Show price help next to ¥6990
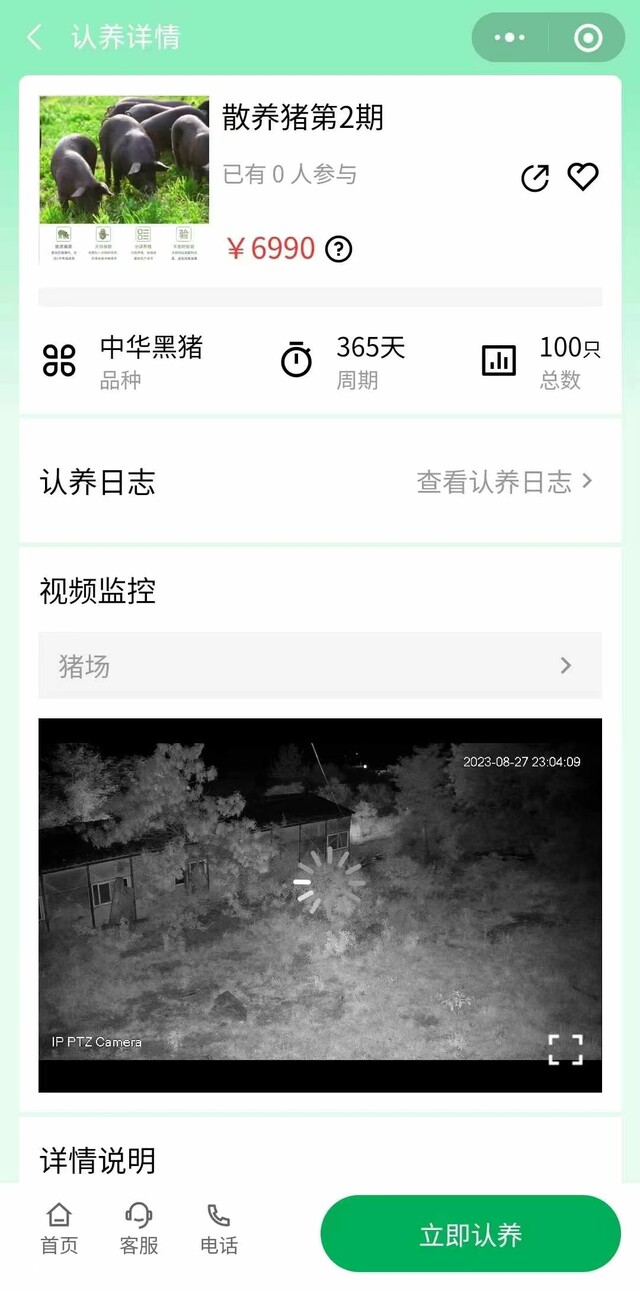 (x=339, y=248)
